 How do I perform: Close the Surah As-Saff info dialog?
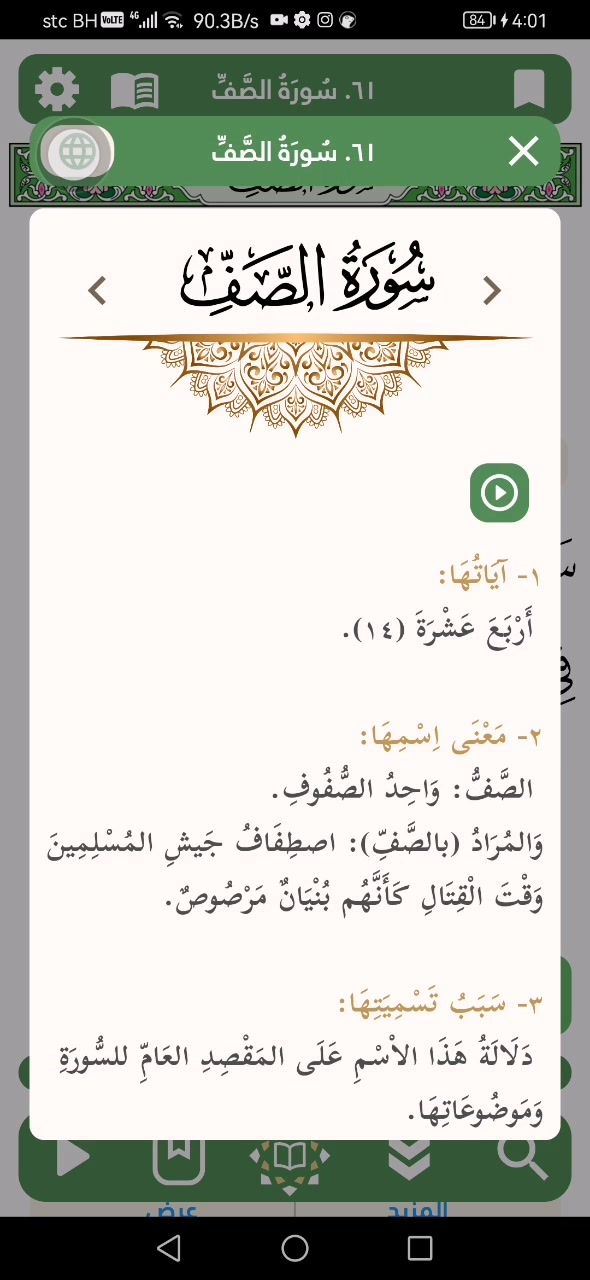[x=523, y=152]
